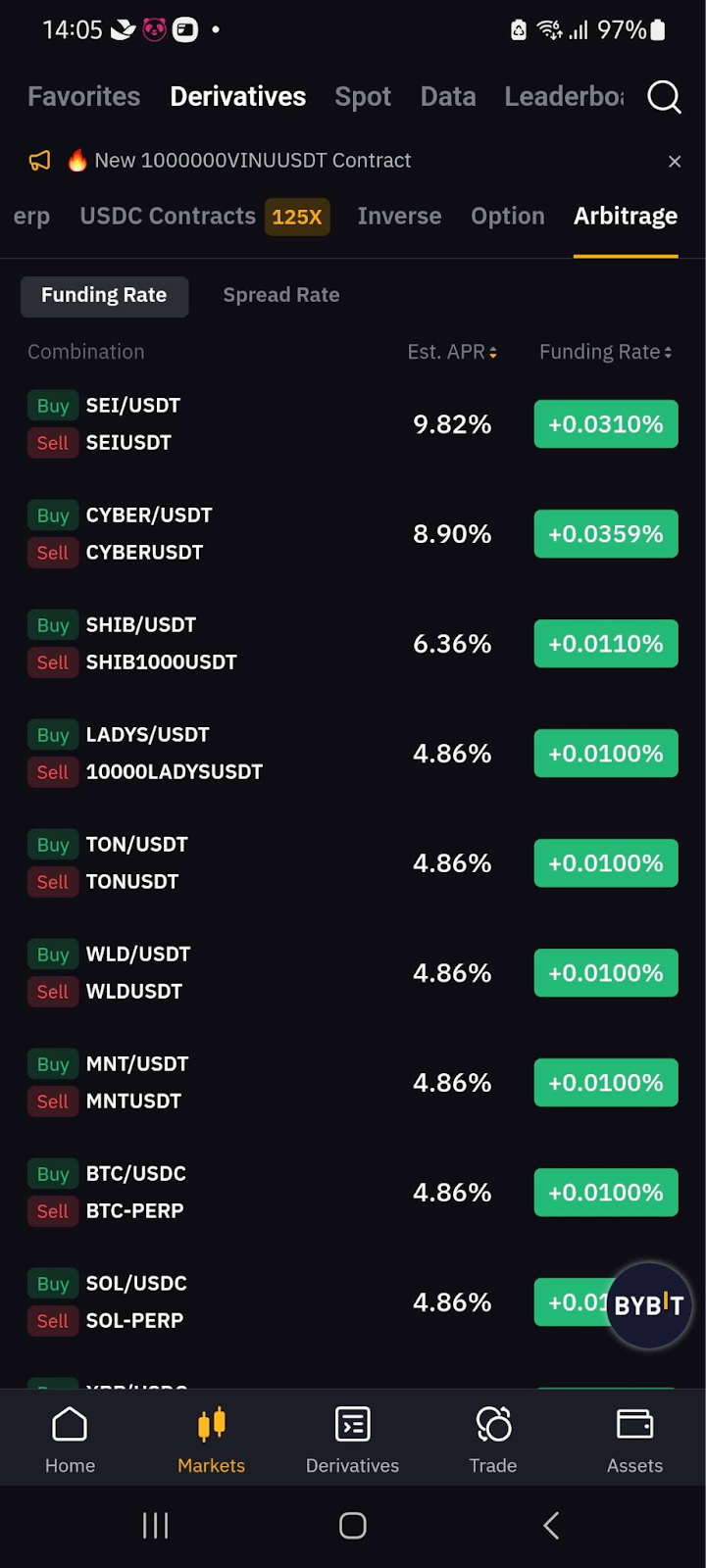The width and height of the screenshot is (706, 1568).
Task: Dismiss the new contract announcement banner
Action: (675, 162)
